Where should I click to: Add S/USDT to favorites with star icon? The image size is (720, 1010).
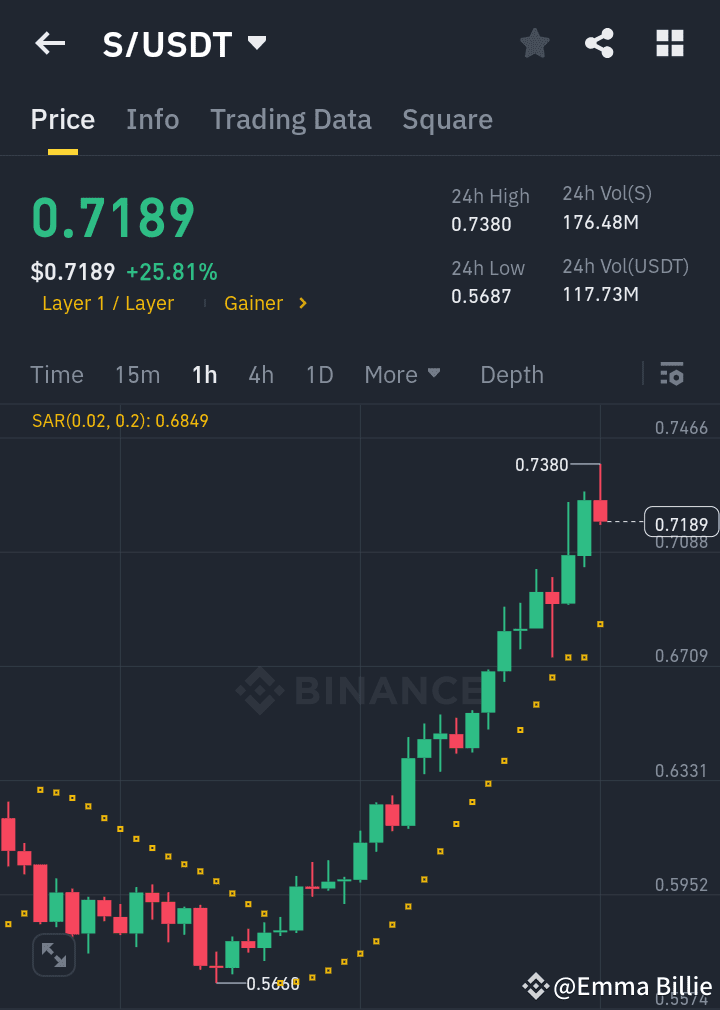pos(534,43)
